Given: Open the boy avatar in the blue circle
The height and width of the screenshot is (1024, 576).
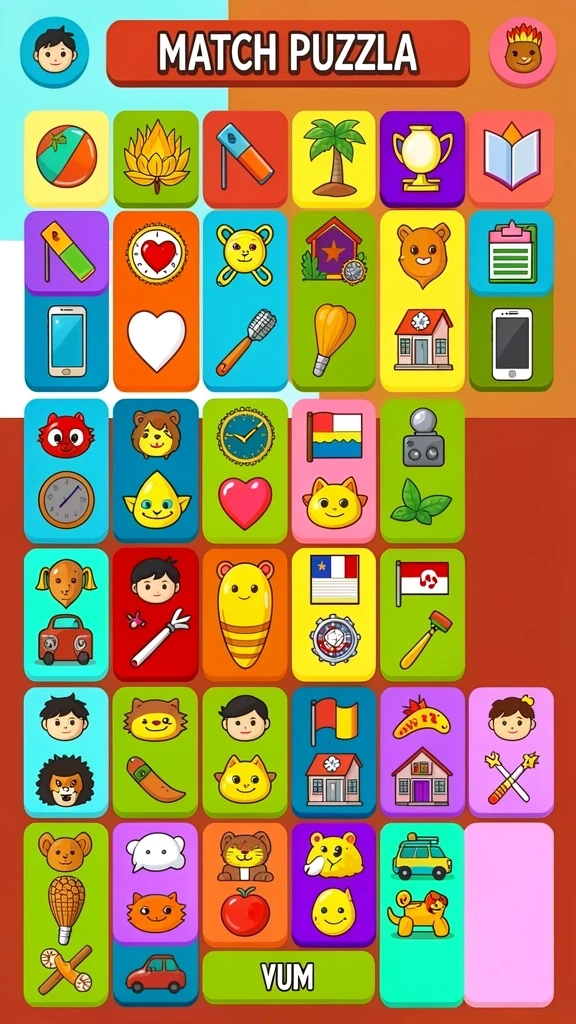Looking at the screenshot, I should (54, 52).
